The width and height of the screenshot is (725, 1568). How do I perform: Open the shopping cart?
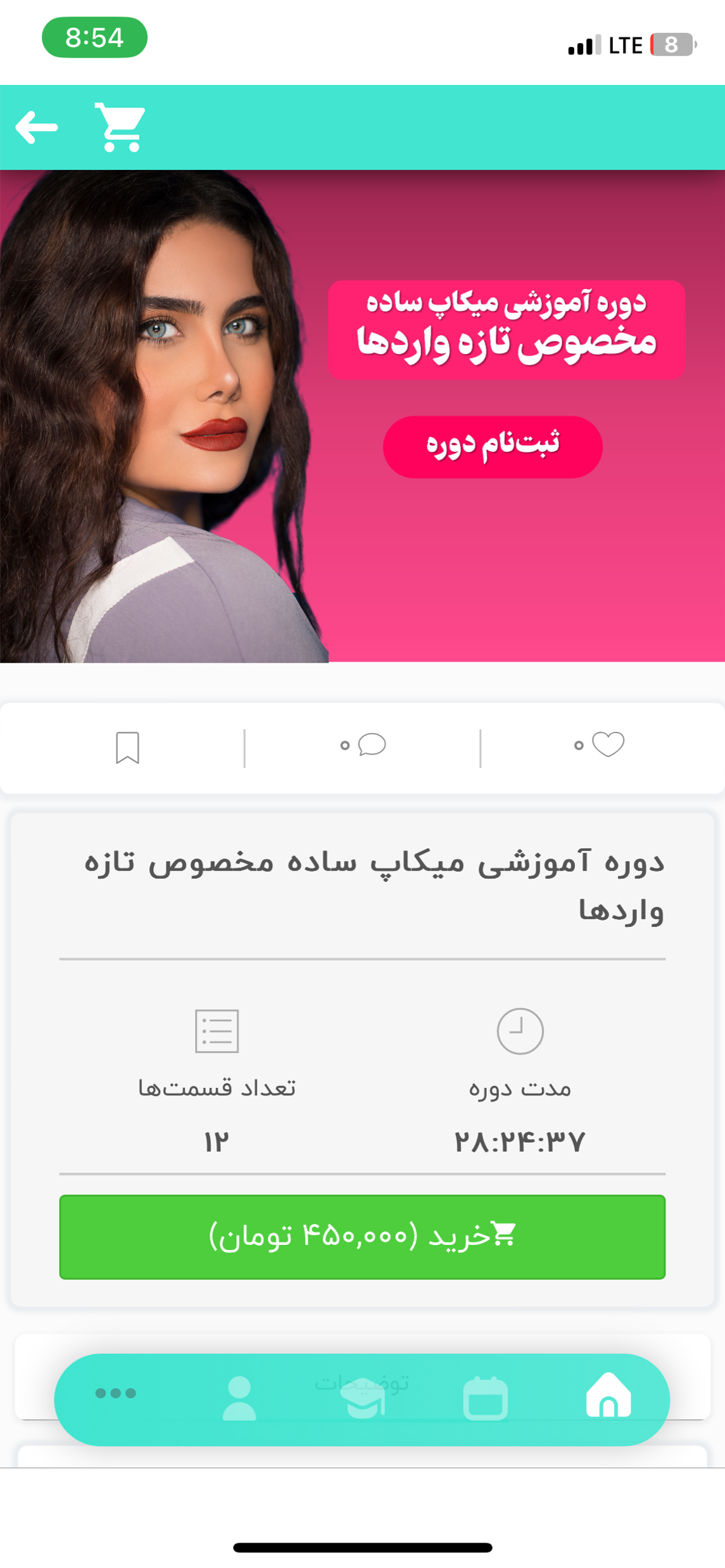coord(120,127)
